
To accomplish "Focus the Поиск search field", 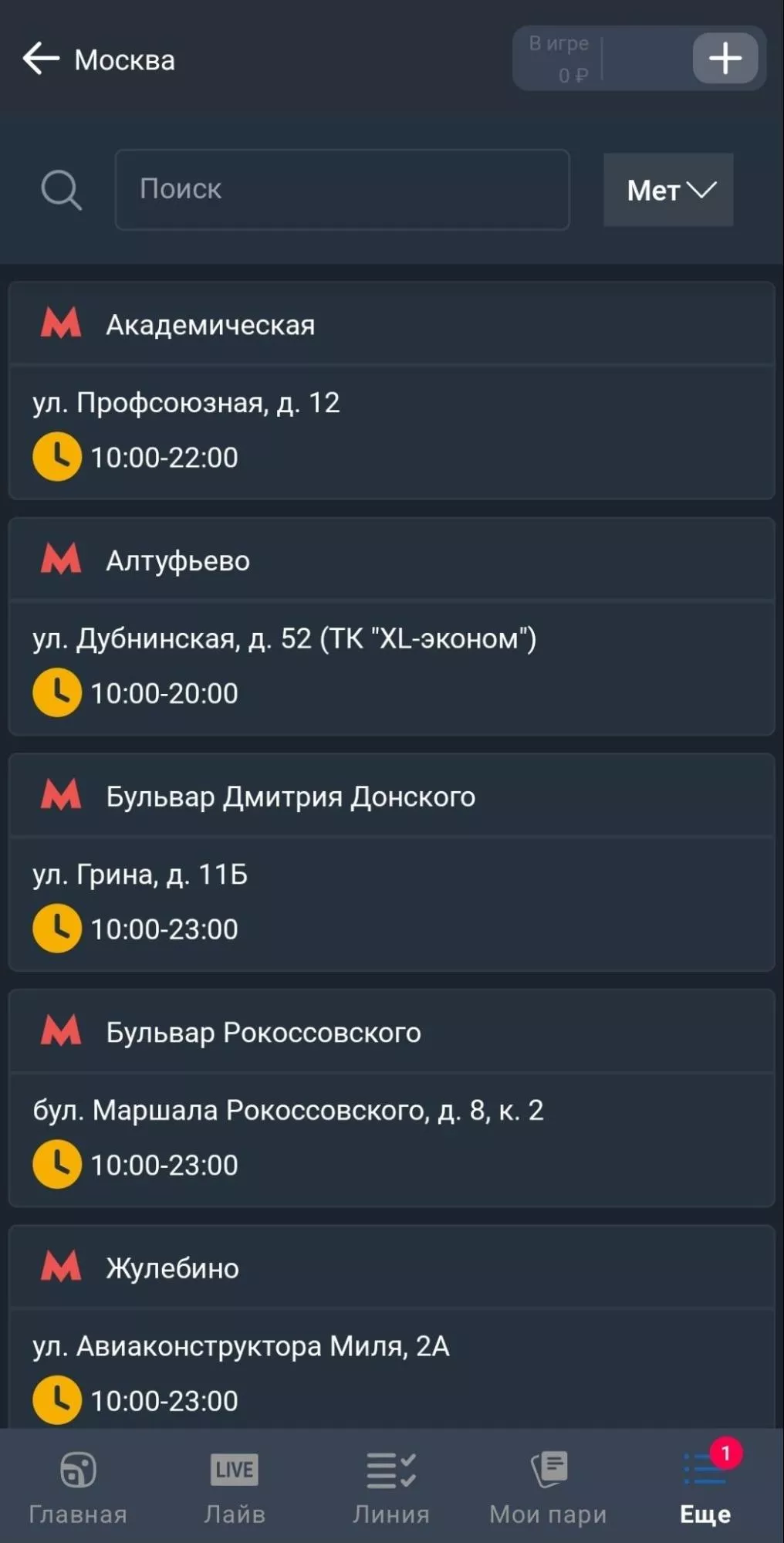I will [x=342, y=190].
